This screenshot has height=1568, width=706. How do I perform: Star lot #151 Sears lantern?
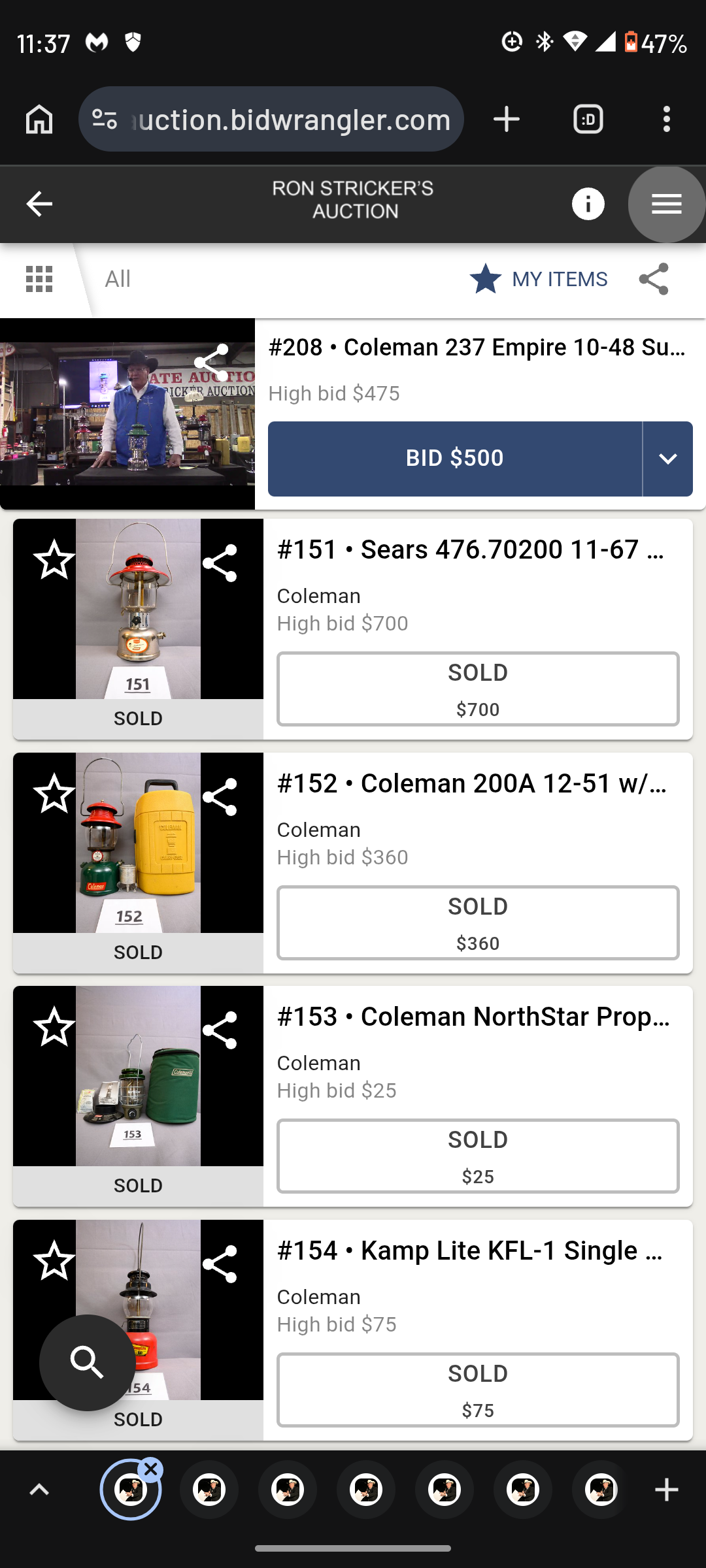[x=54, y=560]
